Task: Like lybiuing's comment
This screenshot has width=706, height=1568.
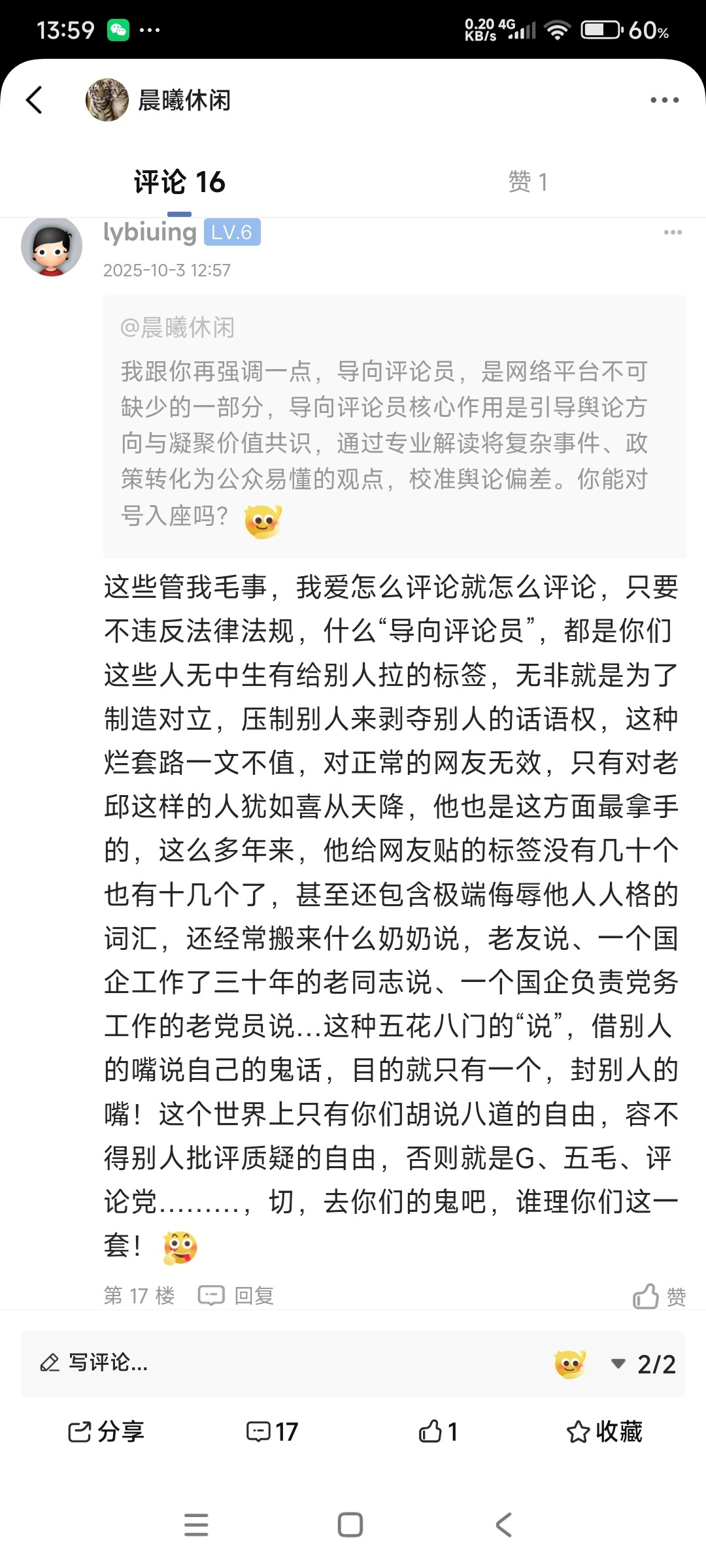Action: pyautogui.click(x=659, y=1296)
